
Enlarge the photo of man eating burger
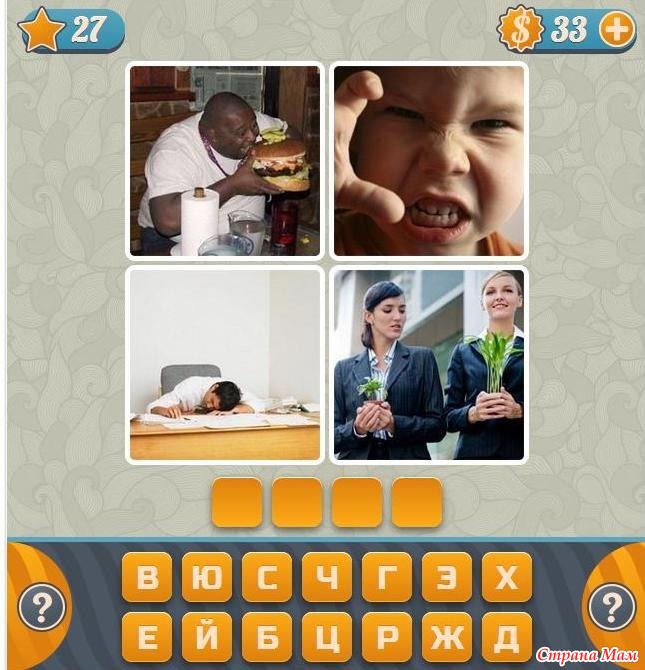tap(225, 161)
